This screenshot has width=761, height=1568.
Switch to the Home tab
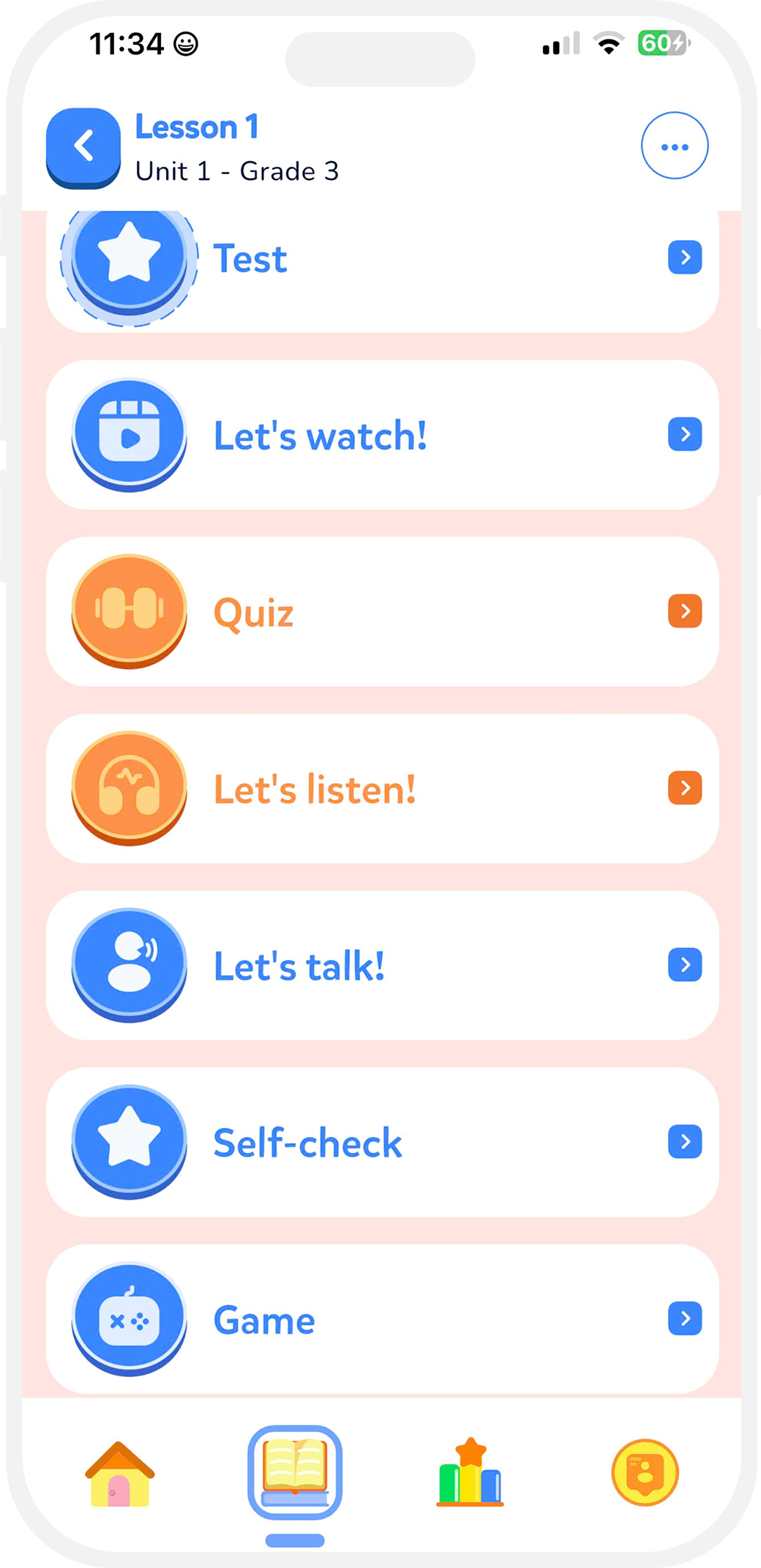119,1474
